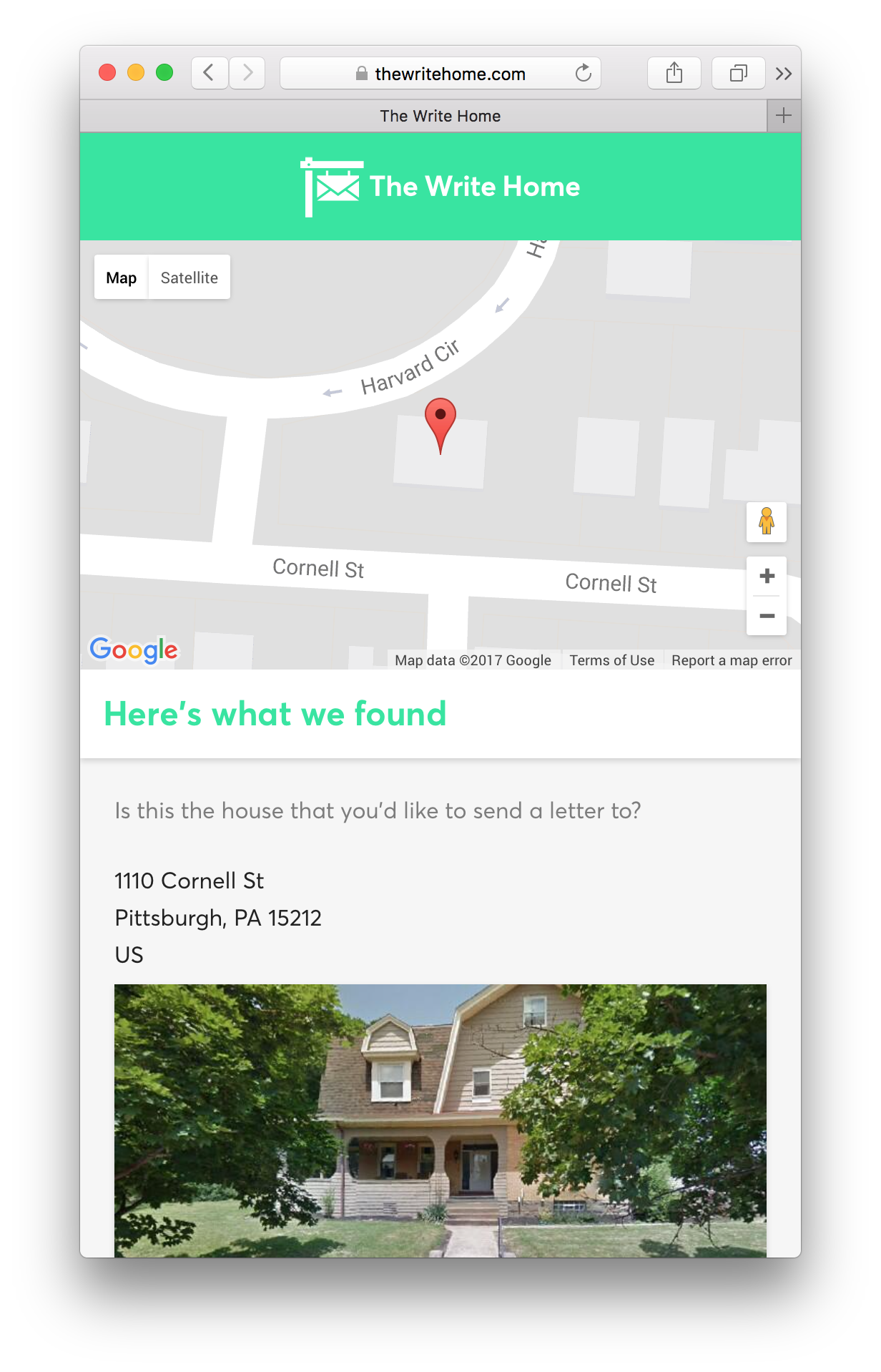Viewport: 881px width, 1372px height.
Task: Switch back to Map view
Action: click(x=121, y=277)
